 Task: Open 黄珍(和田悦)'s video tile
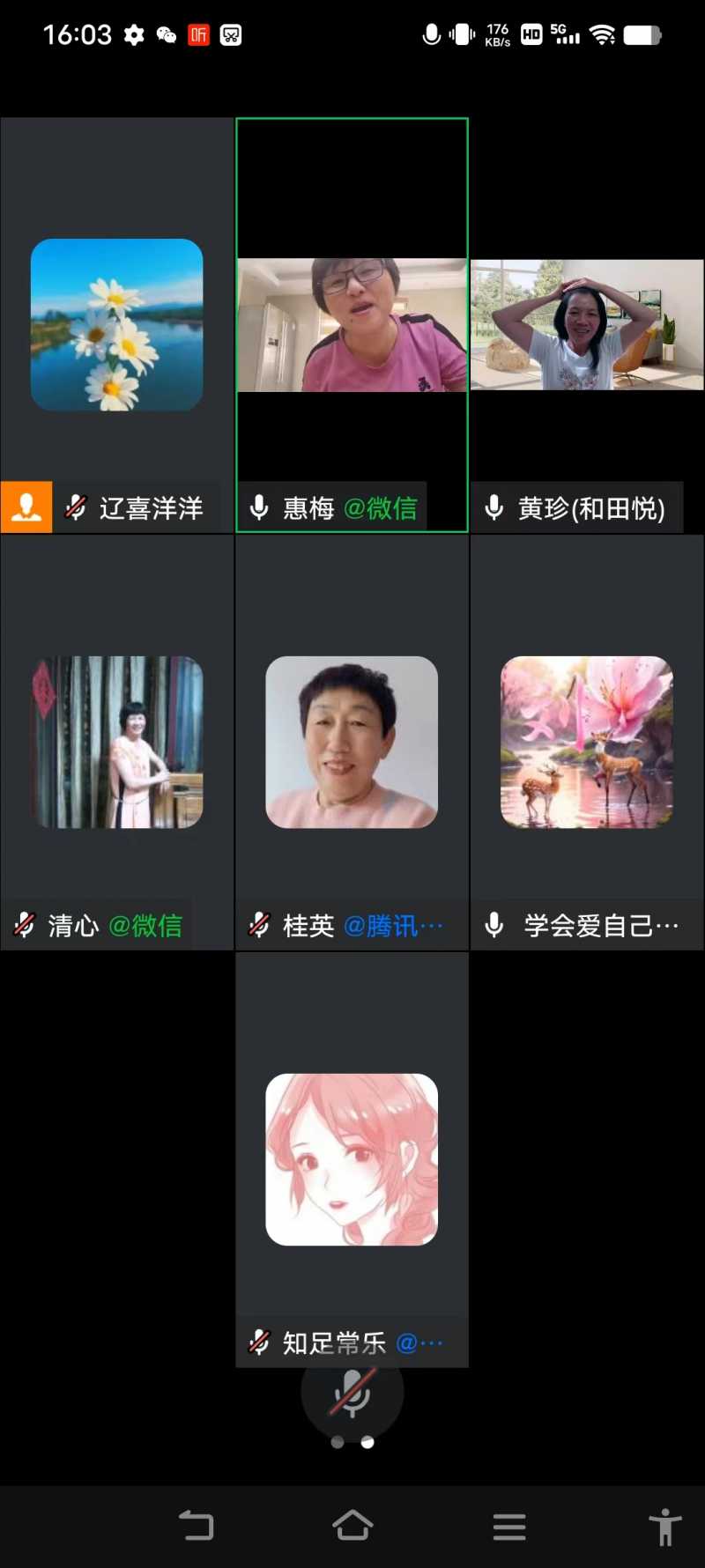coord(587,325)
